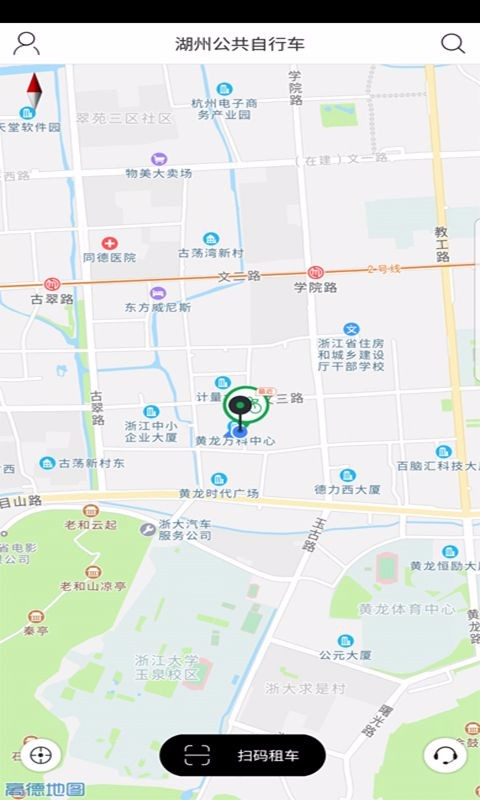Open customer service headset icon
Image resolution: width=480 pixels, height=800 pixels.
(x=445, y=755)
